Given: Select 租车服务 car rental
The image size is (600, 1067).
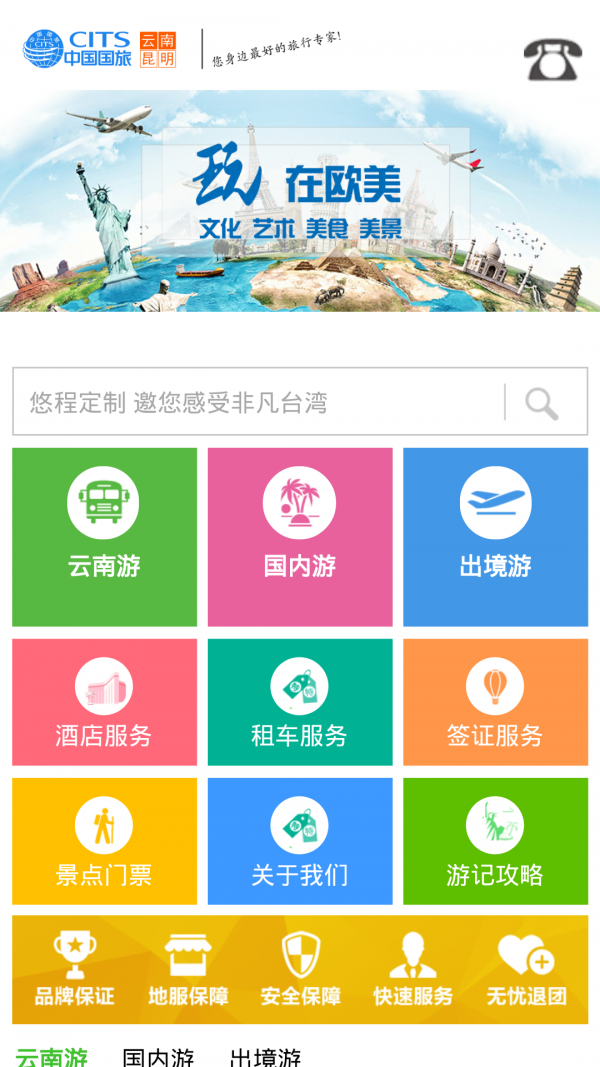Looking at the screenshot, I should 300,702.
